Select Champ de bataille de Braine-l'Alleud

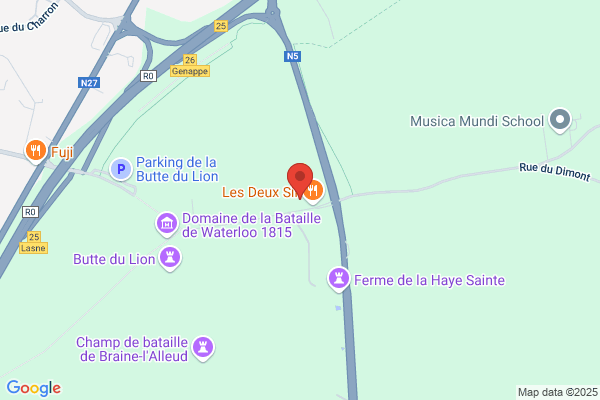205,348
